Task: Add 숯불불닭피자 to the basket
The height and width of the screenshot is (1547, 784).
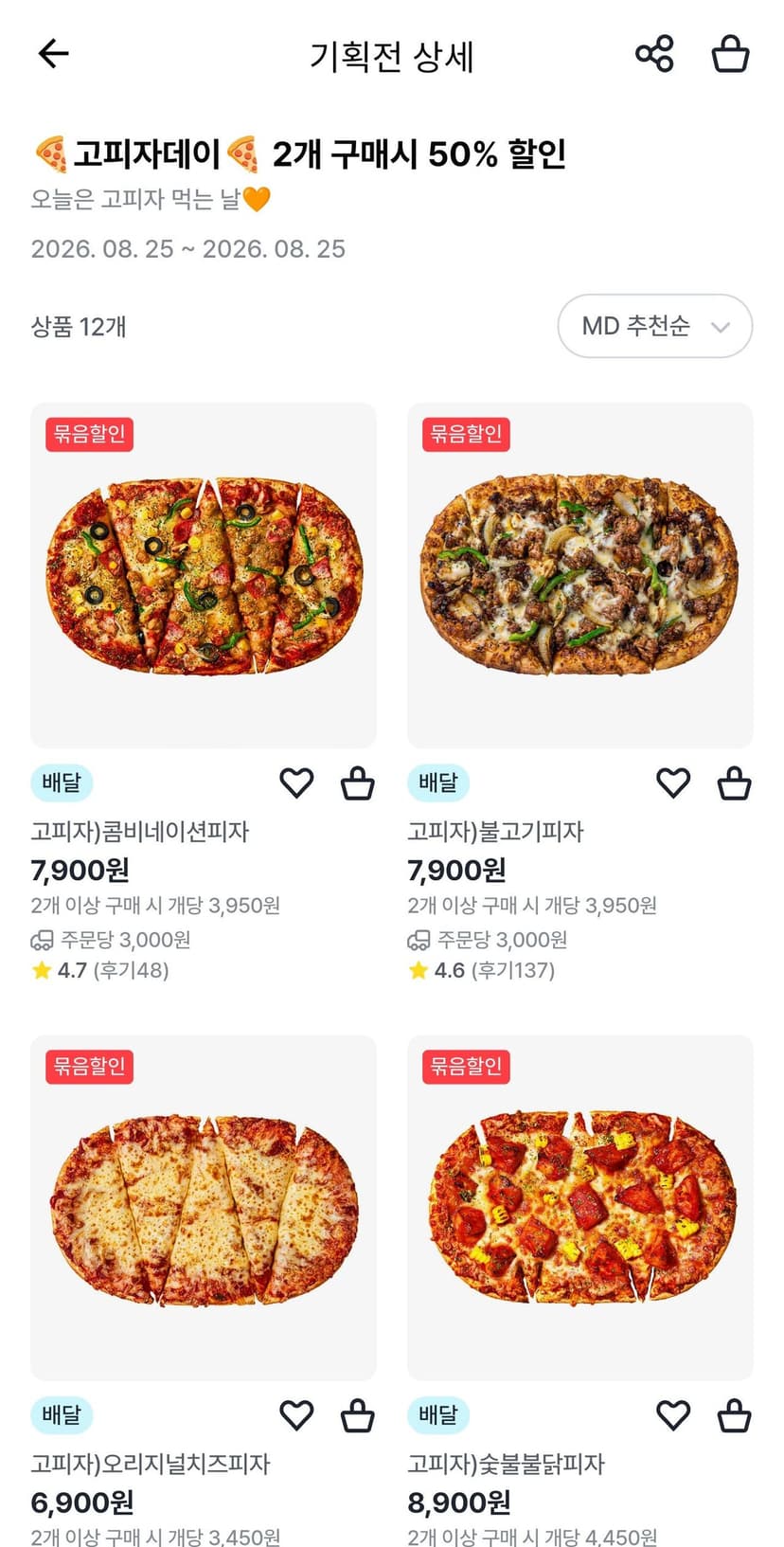Action: tap(734, 1415)
